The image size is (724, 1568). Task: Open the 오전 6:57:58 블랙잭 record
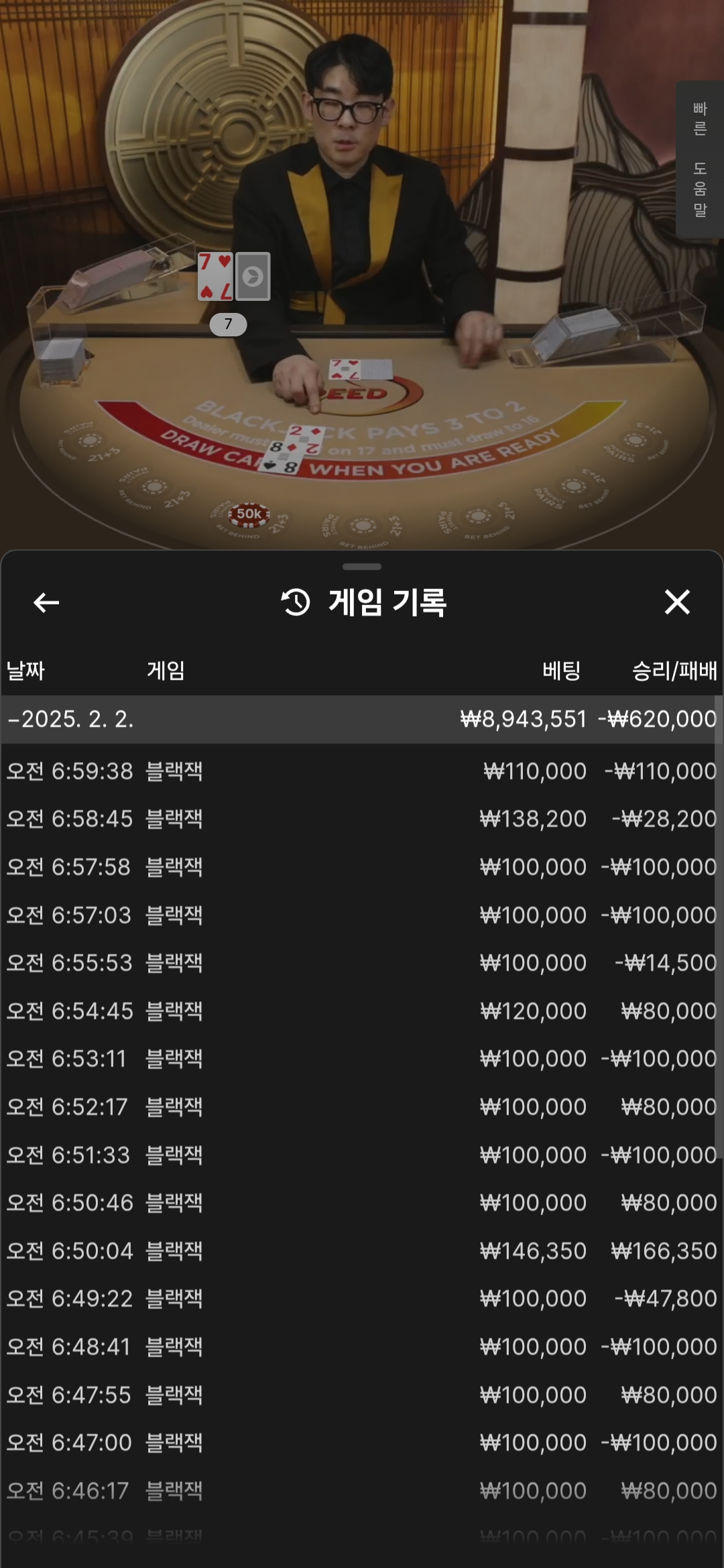pyautogui.click(x=362, y=867)
